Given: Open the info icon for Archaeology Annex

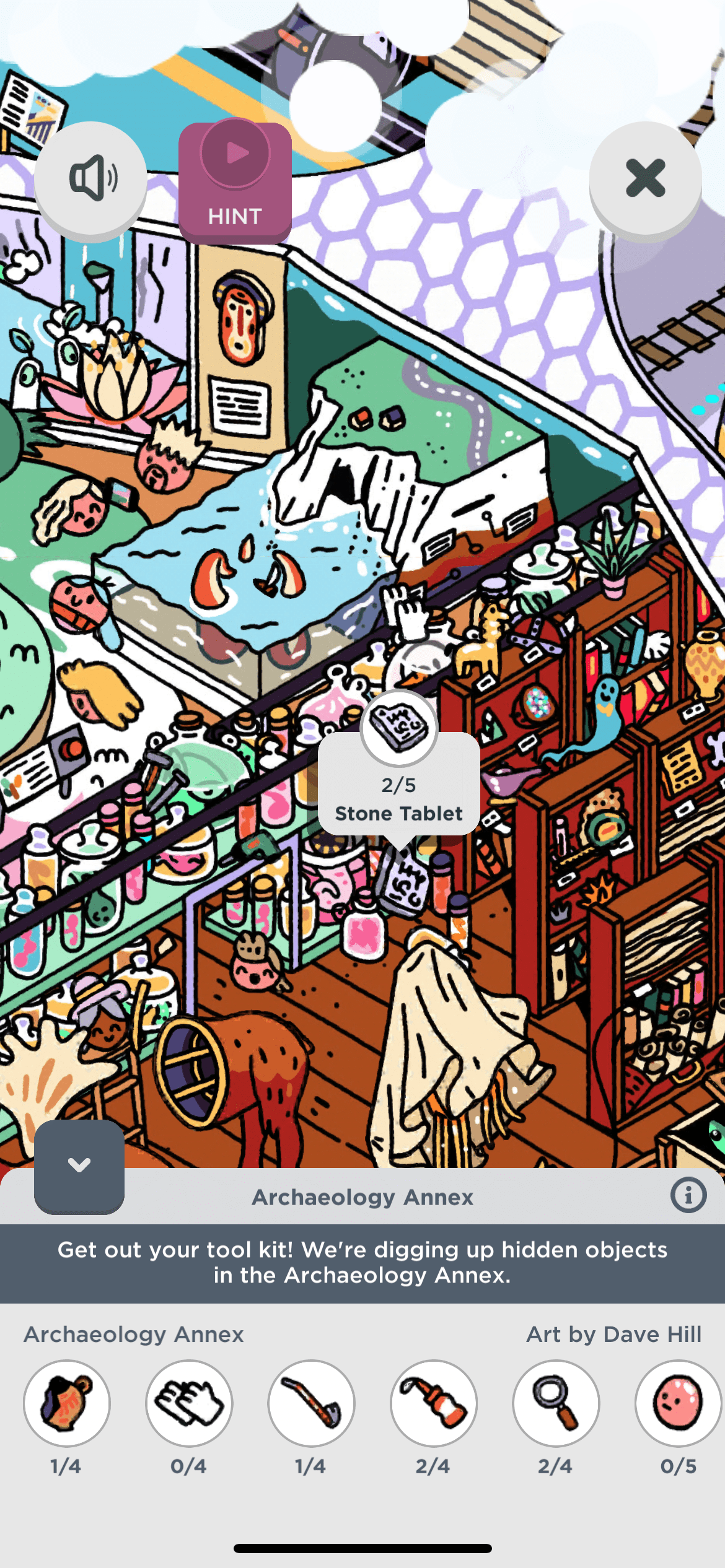Looking at the screenshot, I should click(x=688, y=1195).
